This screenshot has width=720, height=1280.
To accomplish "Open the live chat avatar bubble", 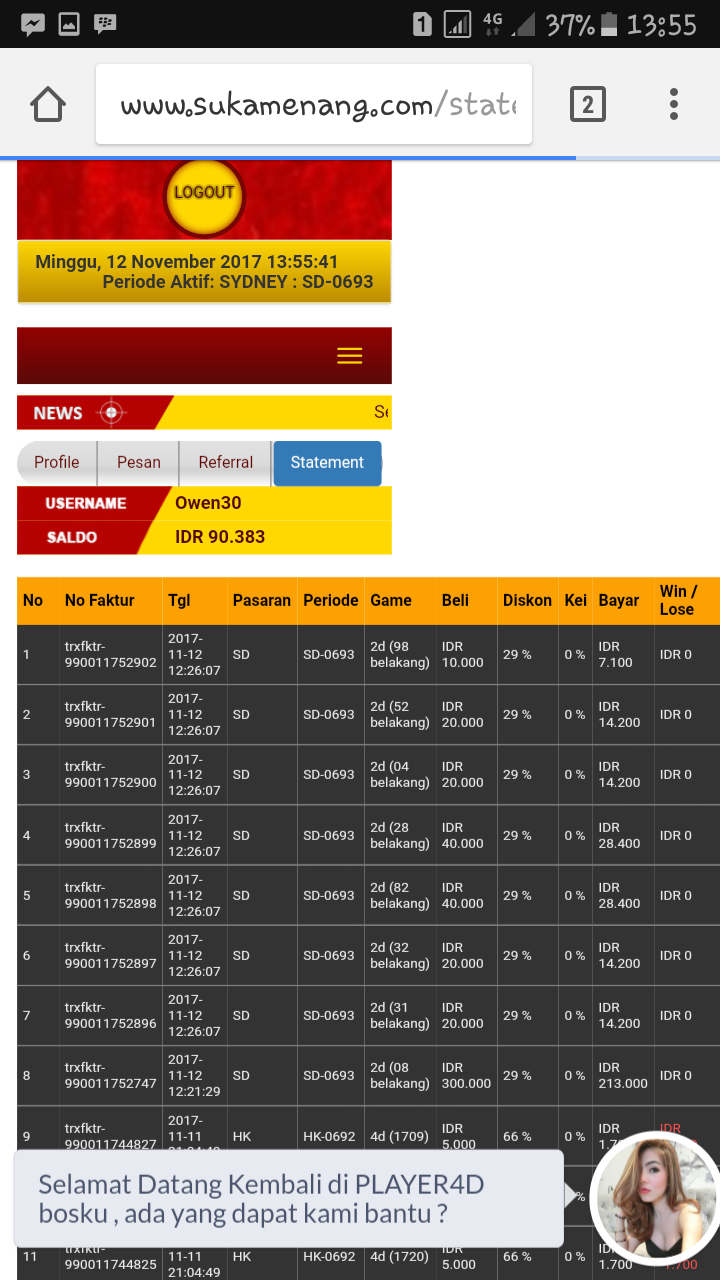I will coord(654,1196).
